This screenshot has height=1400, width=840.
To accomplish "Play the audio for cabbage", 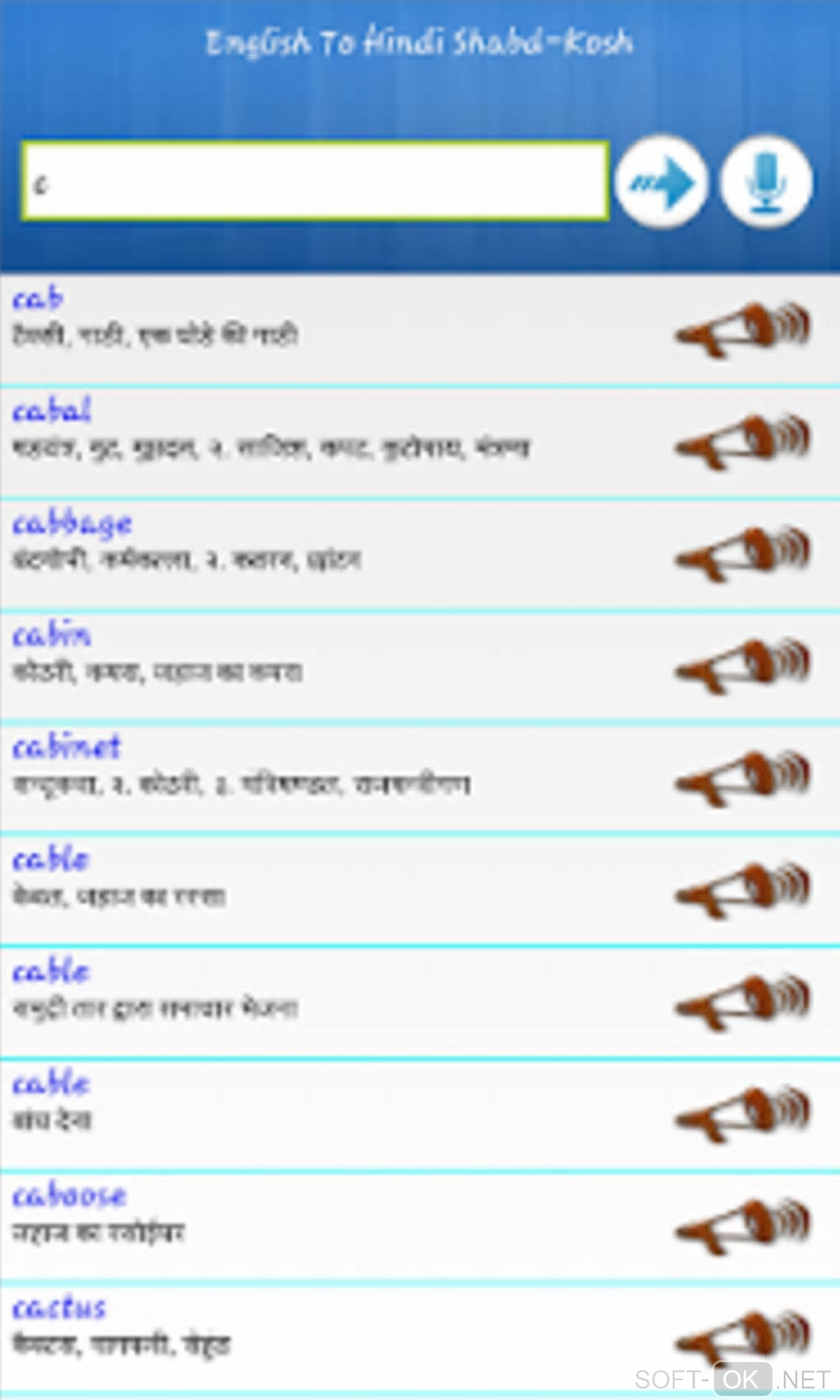I will [x=743, y=553].
